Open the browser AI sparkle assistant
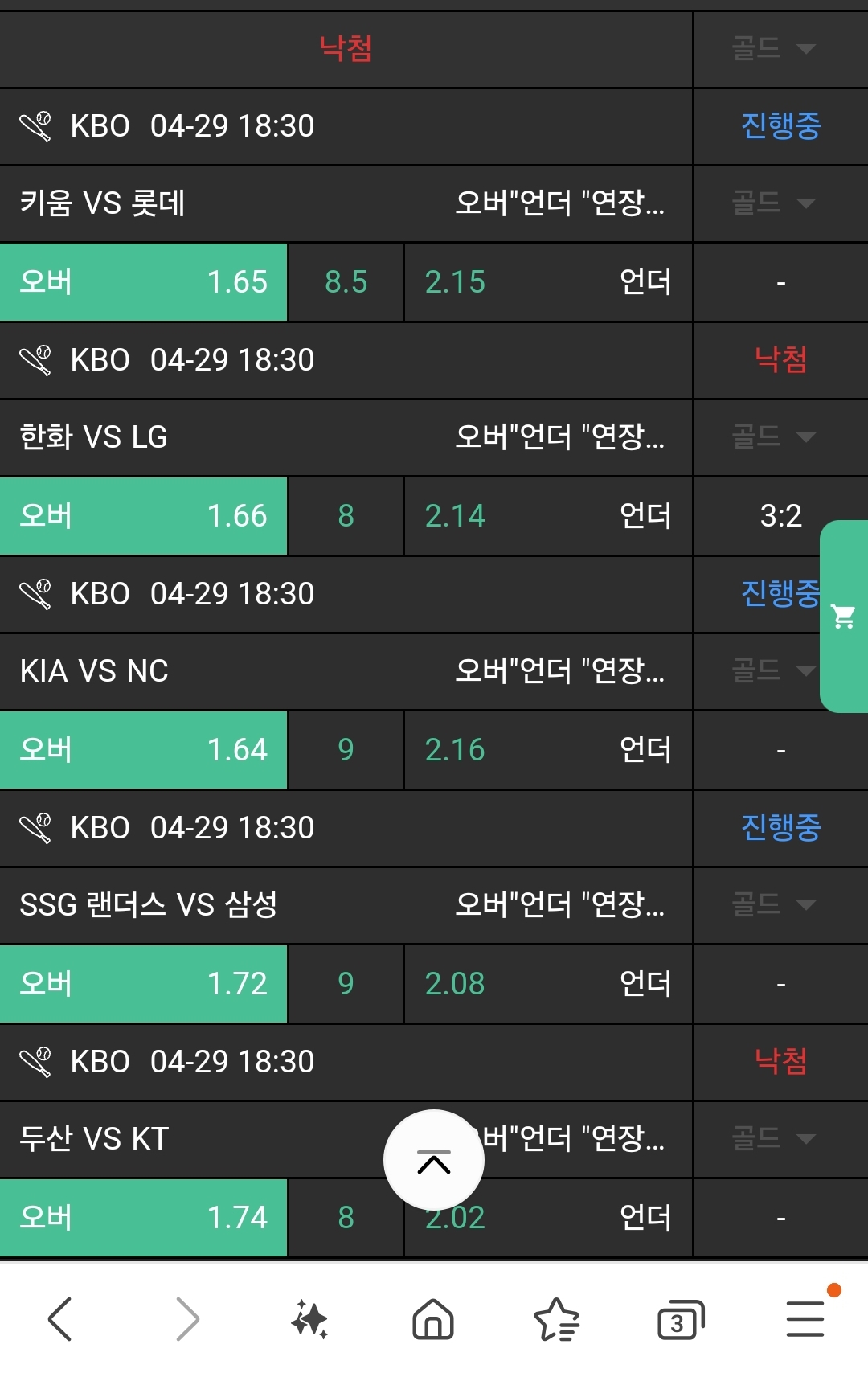The height and width of the screenshot is (1377, 868). click(x=309, y=1319)
